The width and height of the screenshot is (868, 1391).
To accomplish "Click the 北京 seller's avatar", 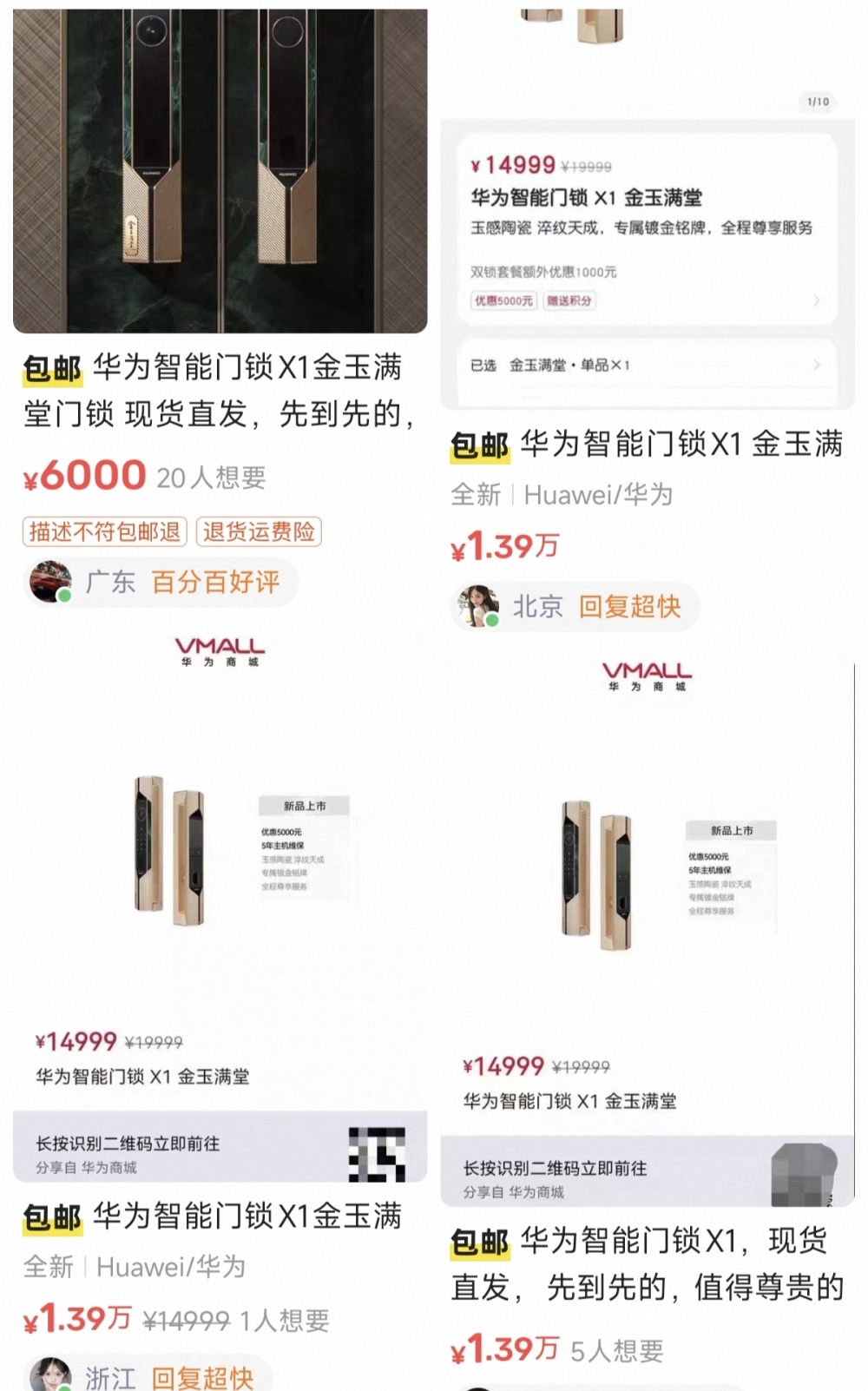I will pos(479,607).
